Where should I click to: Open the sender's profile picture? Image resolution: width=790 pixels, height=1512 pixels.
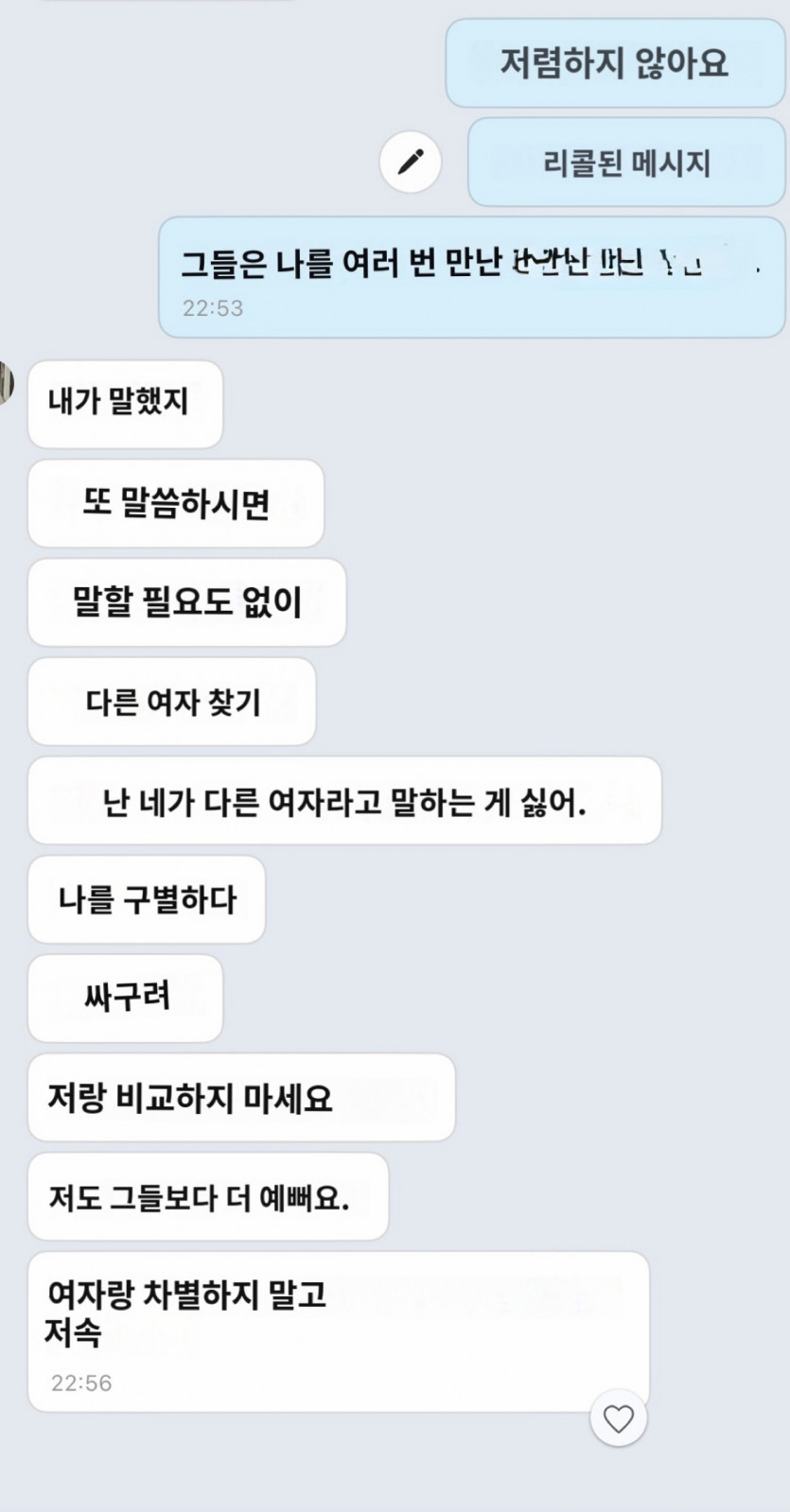point(6,383)
